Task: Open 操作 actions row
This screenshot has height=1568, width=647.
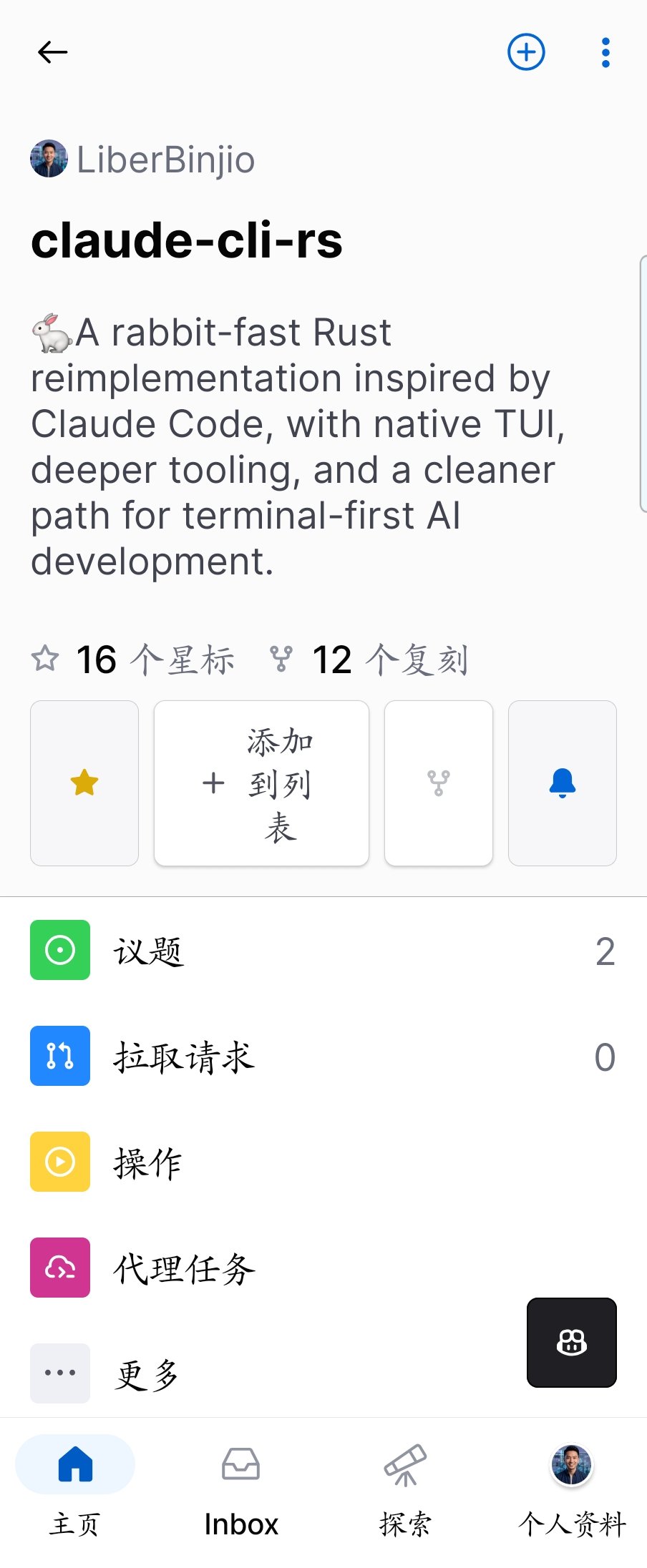Action: (322, 1162)
